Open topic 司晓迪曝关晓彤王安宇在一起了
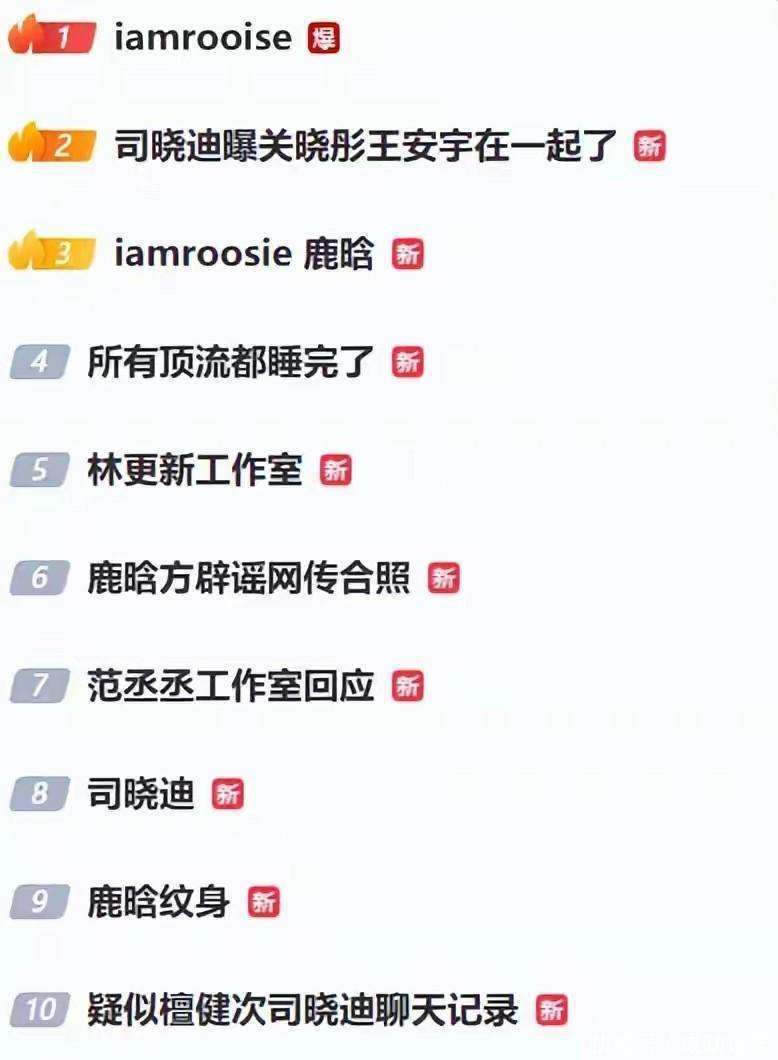Image resolution: width=778 pixels, height=1060 pixels. pos(366,146)
